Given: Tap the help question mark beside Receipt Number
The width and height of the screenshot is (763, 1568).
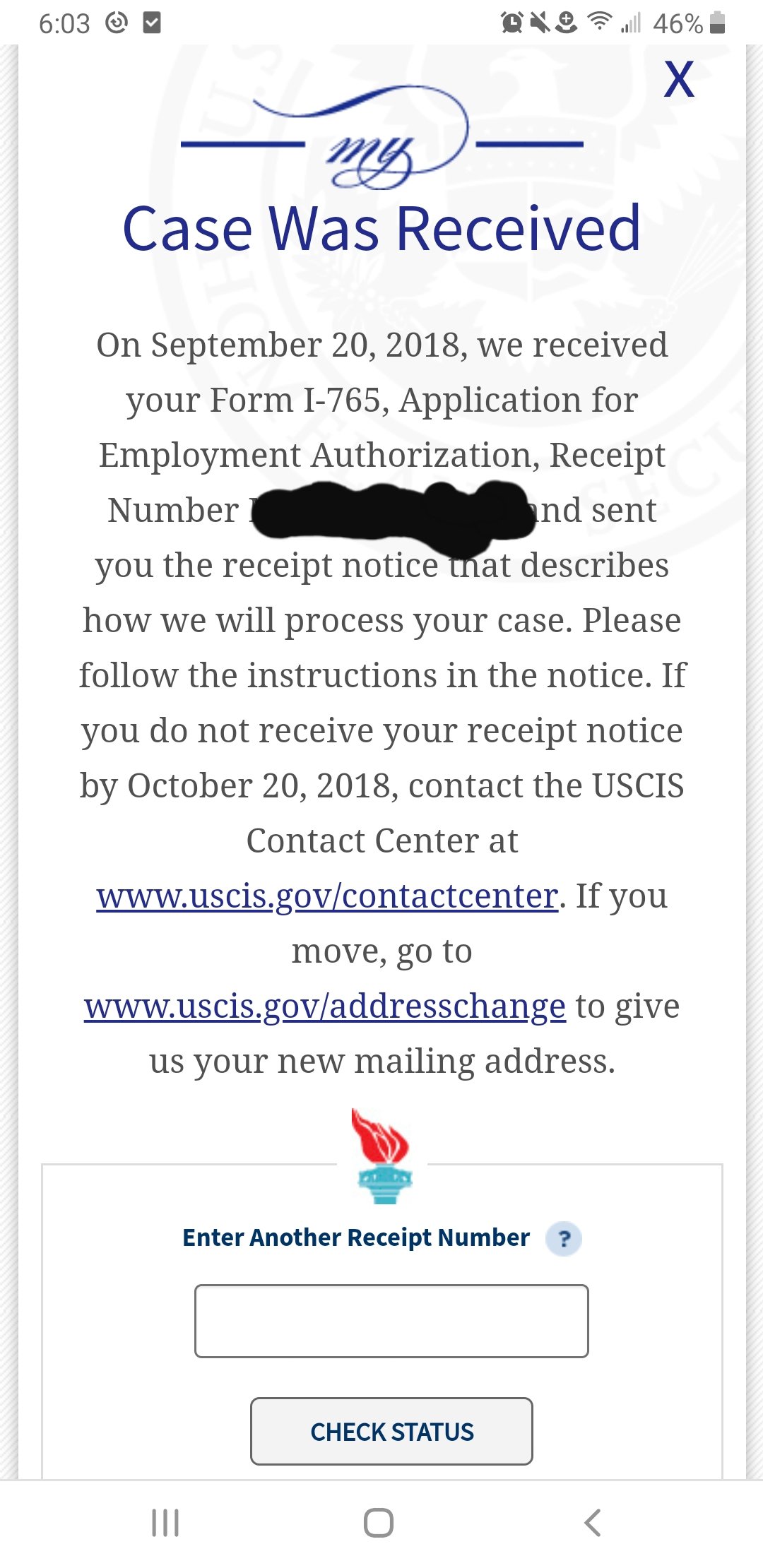Looking at the screenshot, I should [x=564, y=1238].
